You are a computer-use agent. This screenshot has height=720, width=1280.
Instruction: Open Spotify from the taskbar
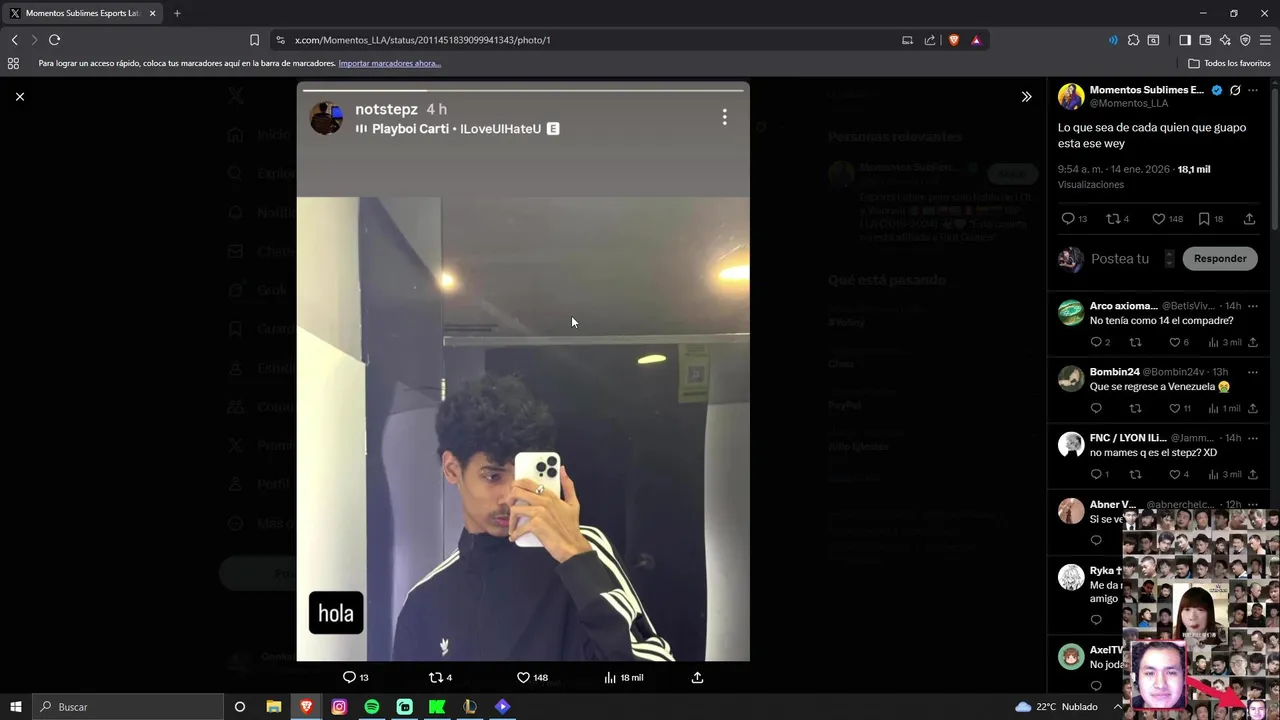click(x=372, y=707)
